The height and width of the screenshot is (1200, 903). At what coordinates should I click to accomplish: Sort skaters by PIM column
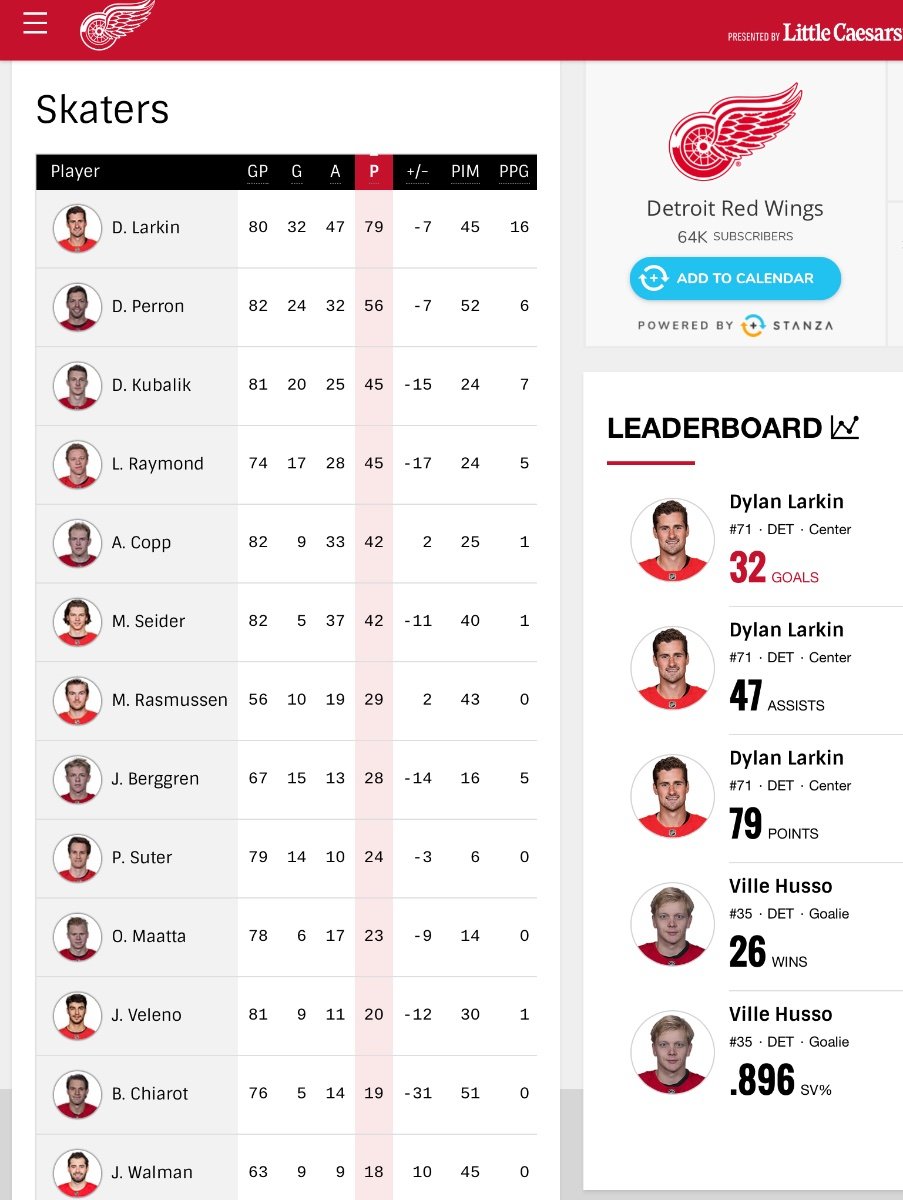tap(465, 172)
